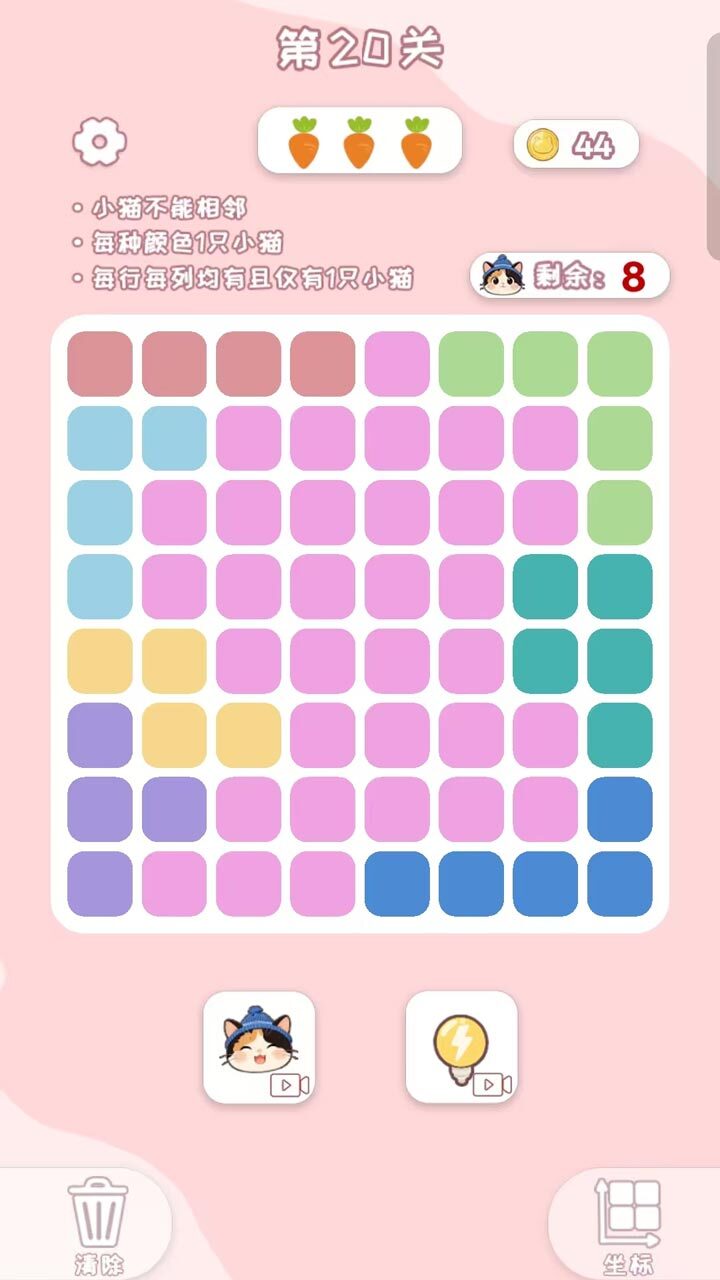Toggle the coordinates grid button

click(629, 1220)
